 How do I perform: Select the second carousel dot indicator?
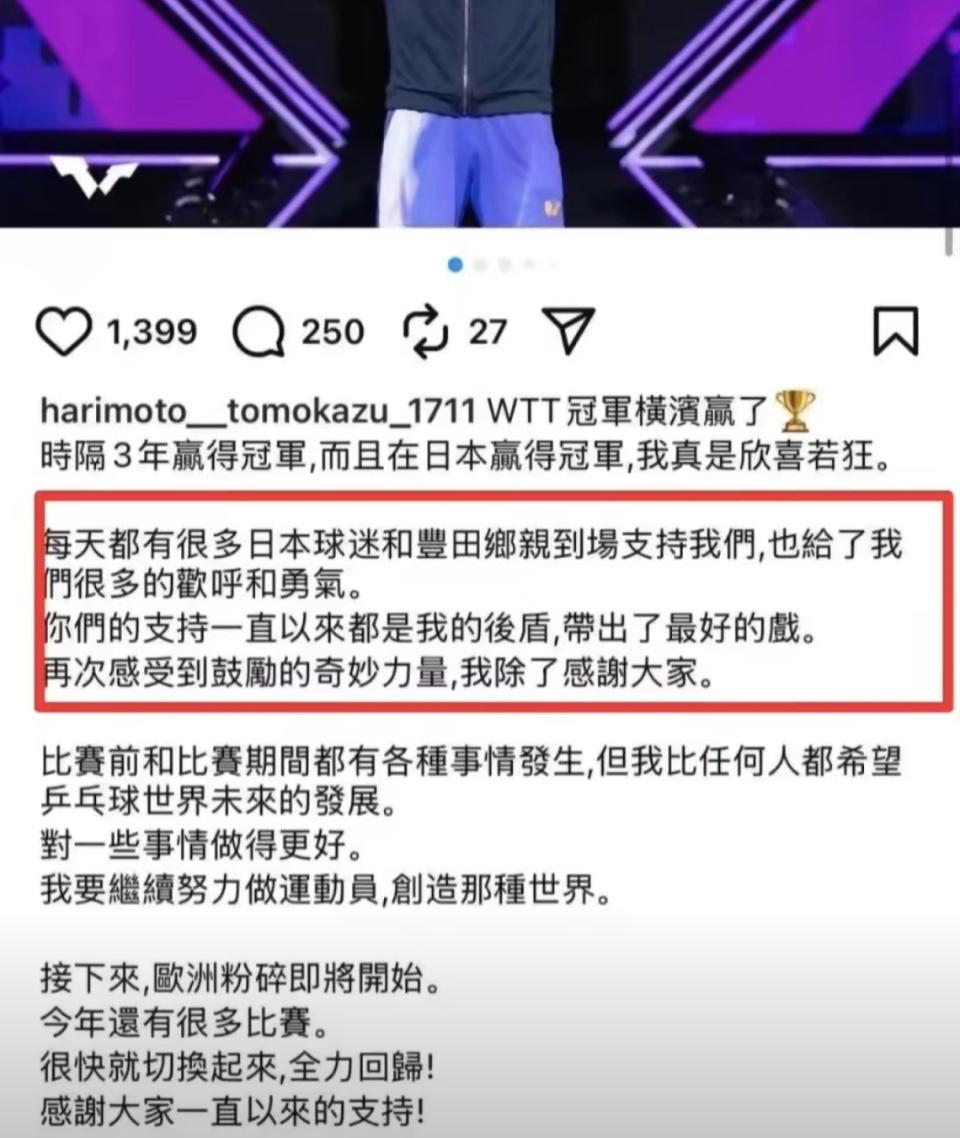point(480,264)
